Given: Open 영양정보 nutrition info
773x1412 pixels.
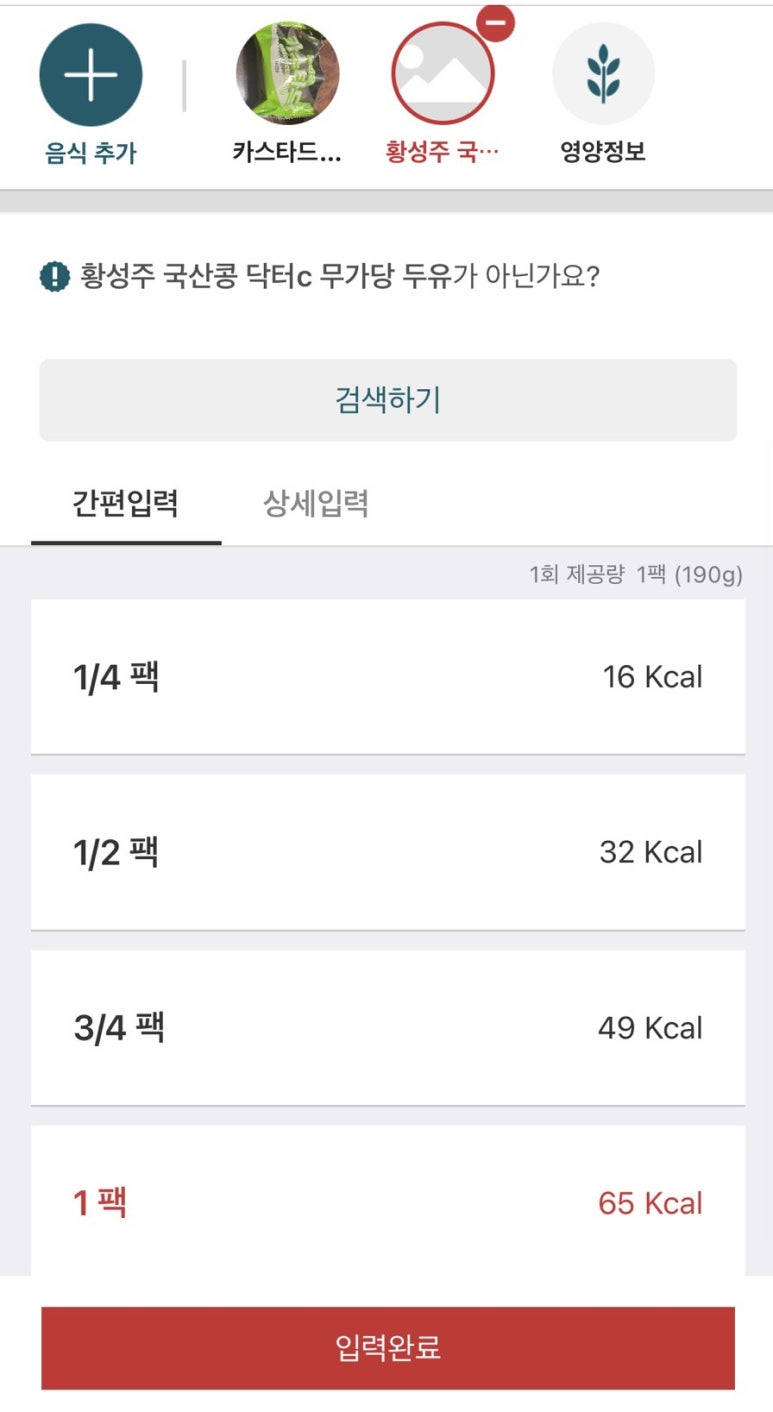Looking at the screenshot, I should [x=603, y=74].
